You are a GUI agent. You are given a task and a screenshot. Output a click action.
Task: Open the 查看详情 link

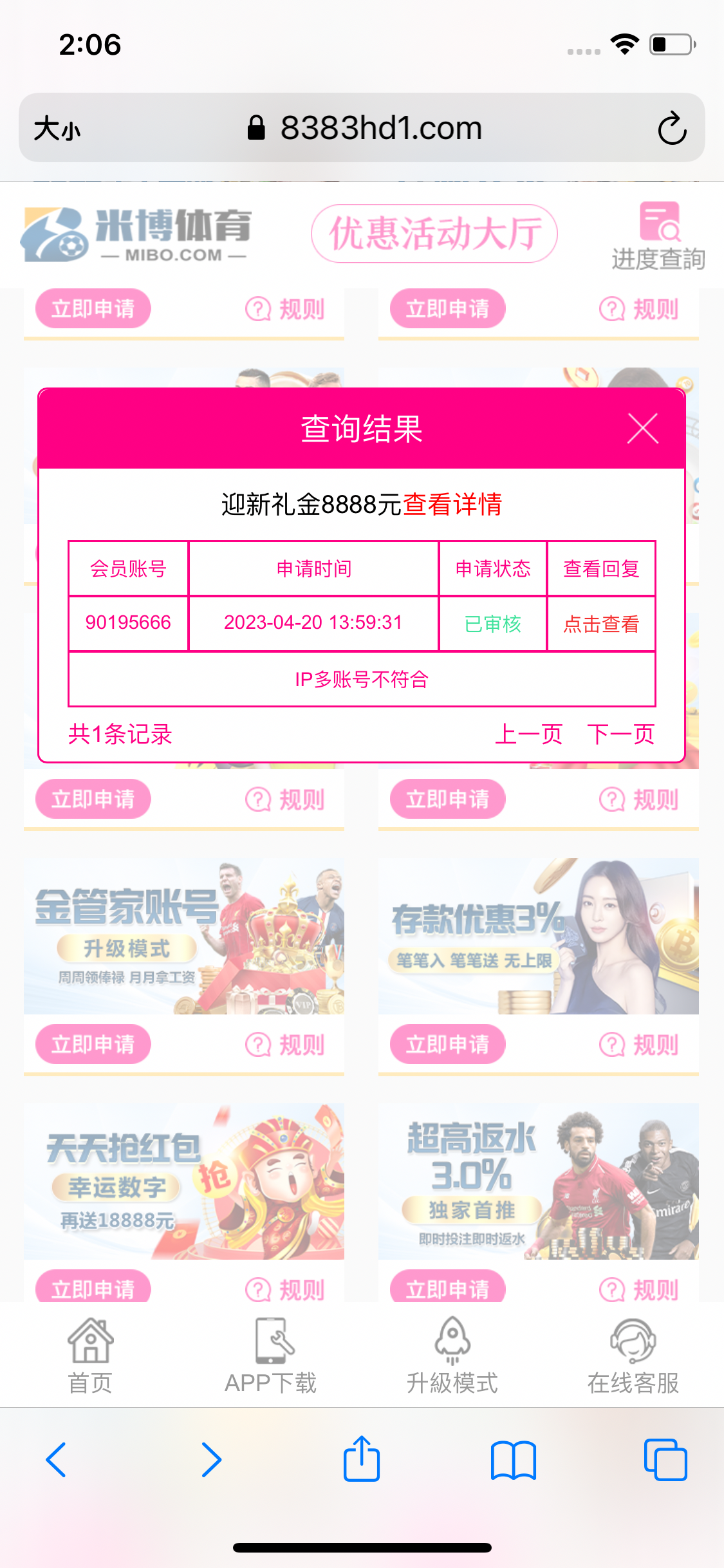point(452,505)
